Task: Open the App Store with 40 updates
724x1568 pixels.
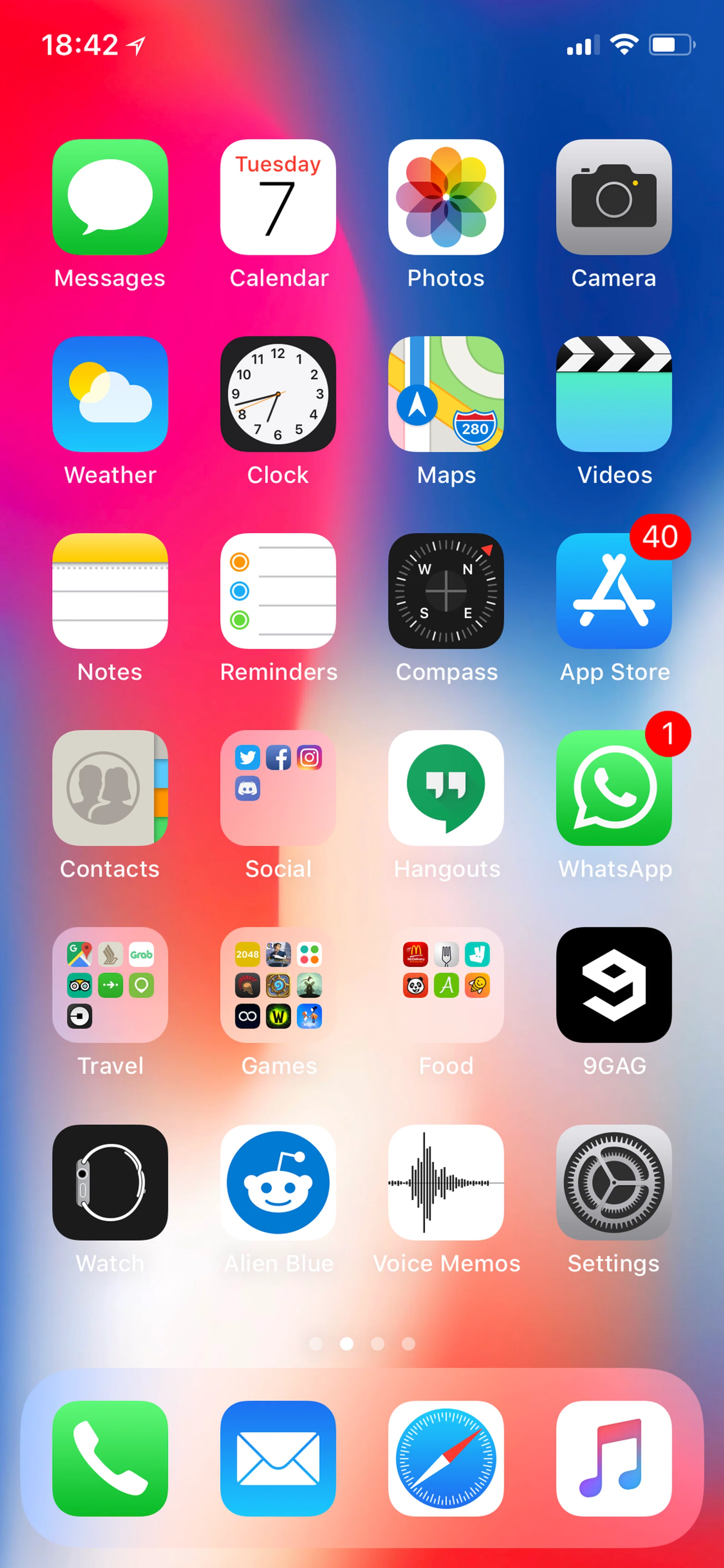Action: coord(614,591)
